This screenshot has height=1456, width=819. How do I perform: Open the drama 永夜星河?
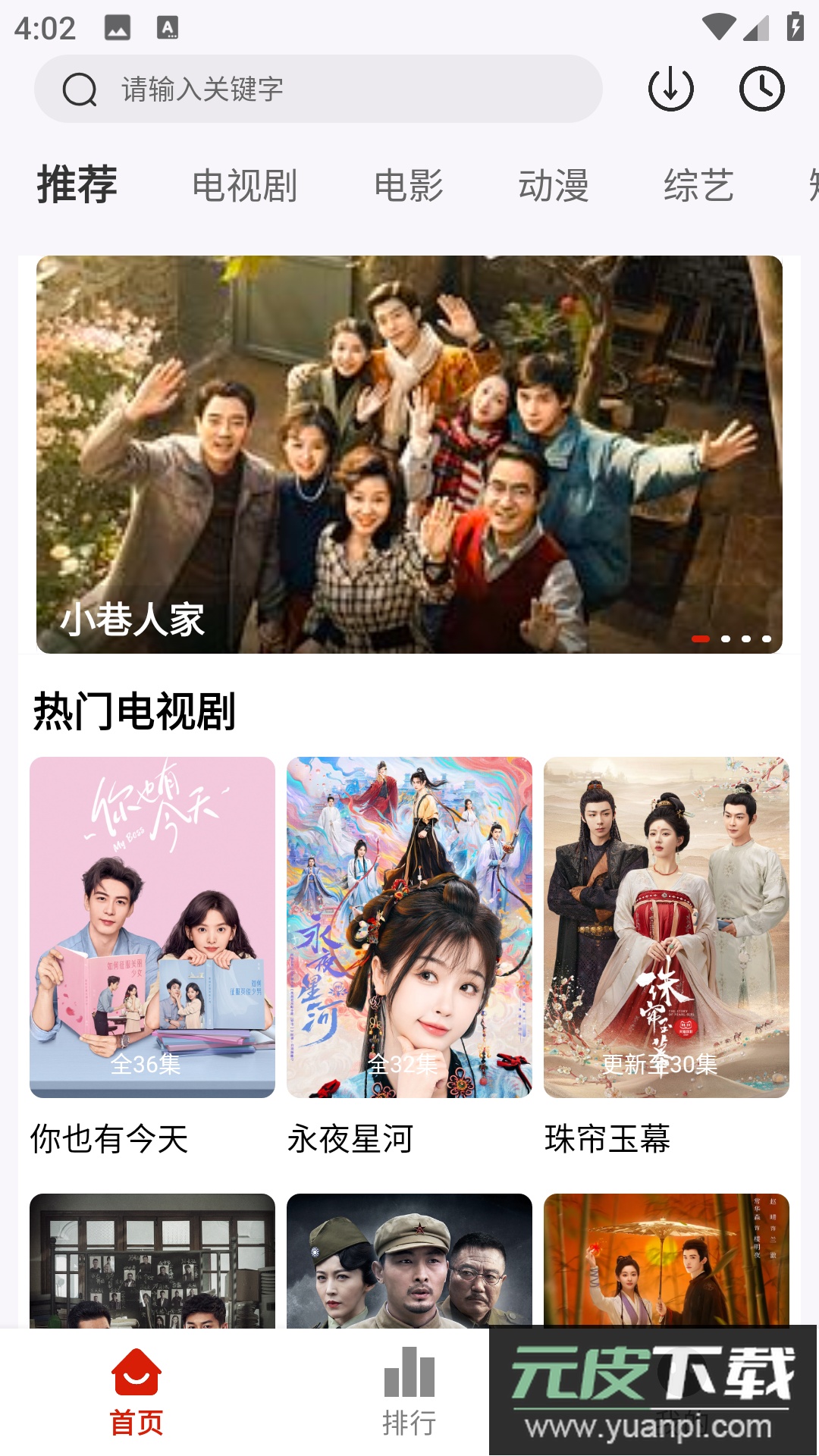(x=409, y=927)
